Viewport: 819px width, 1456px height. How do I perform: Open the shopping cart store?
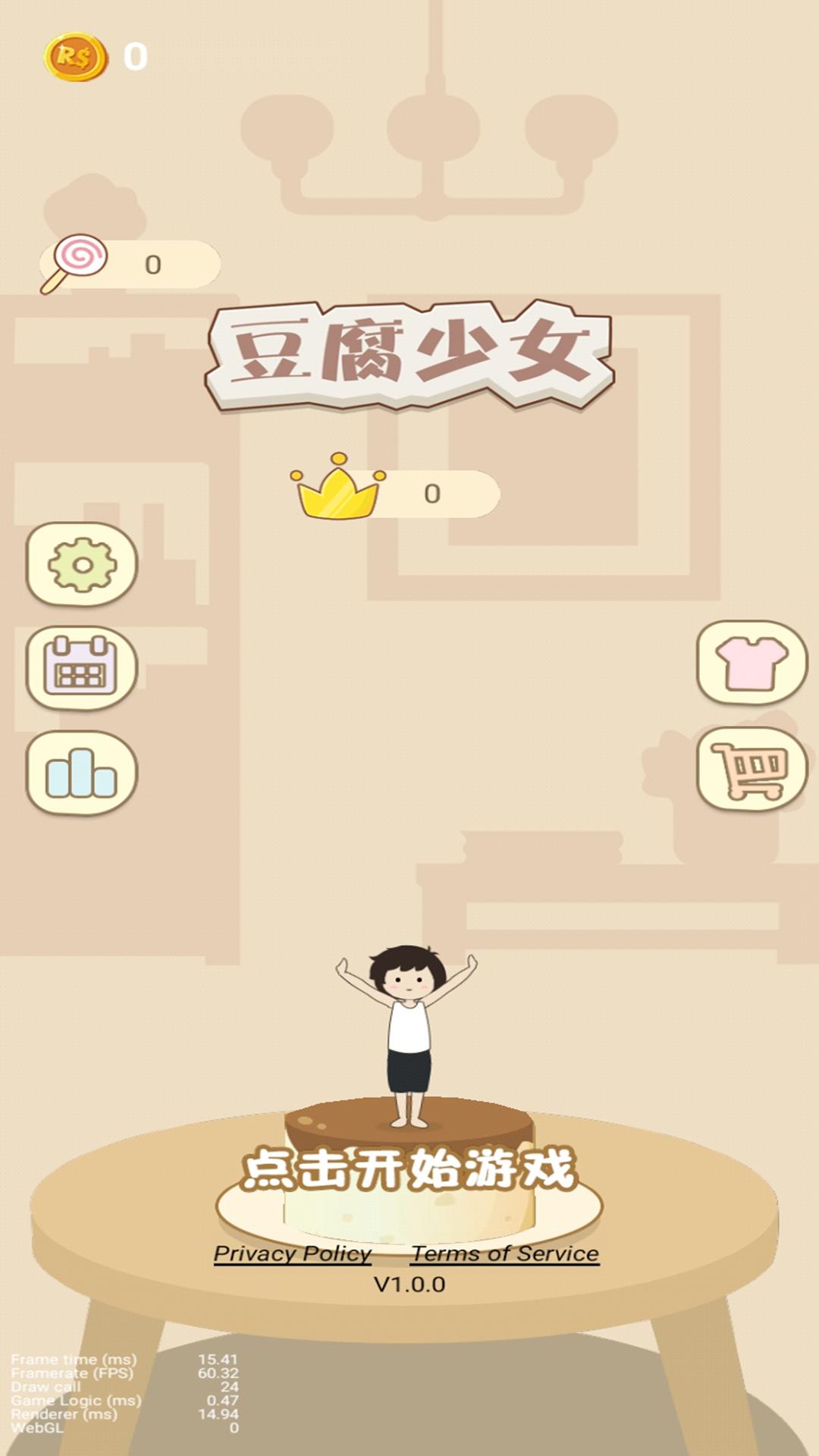(752, 769)
